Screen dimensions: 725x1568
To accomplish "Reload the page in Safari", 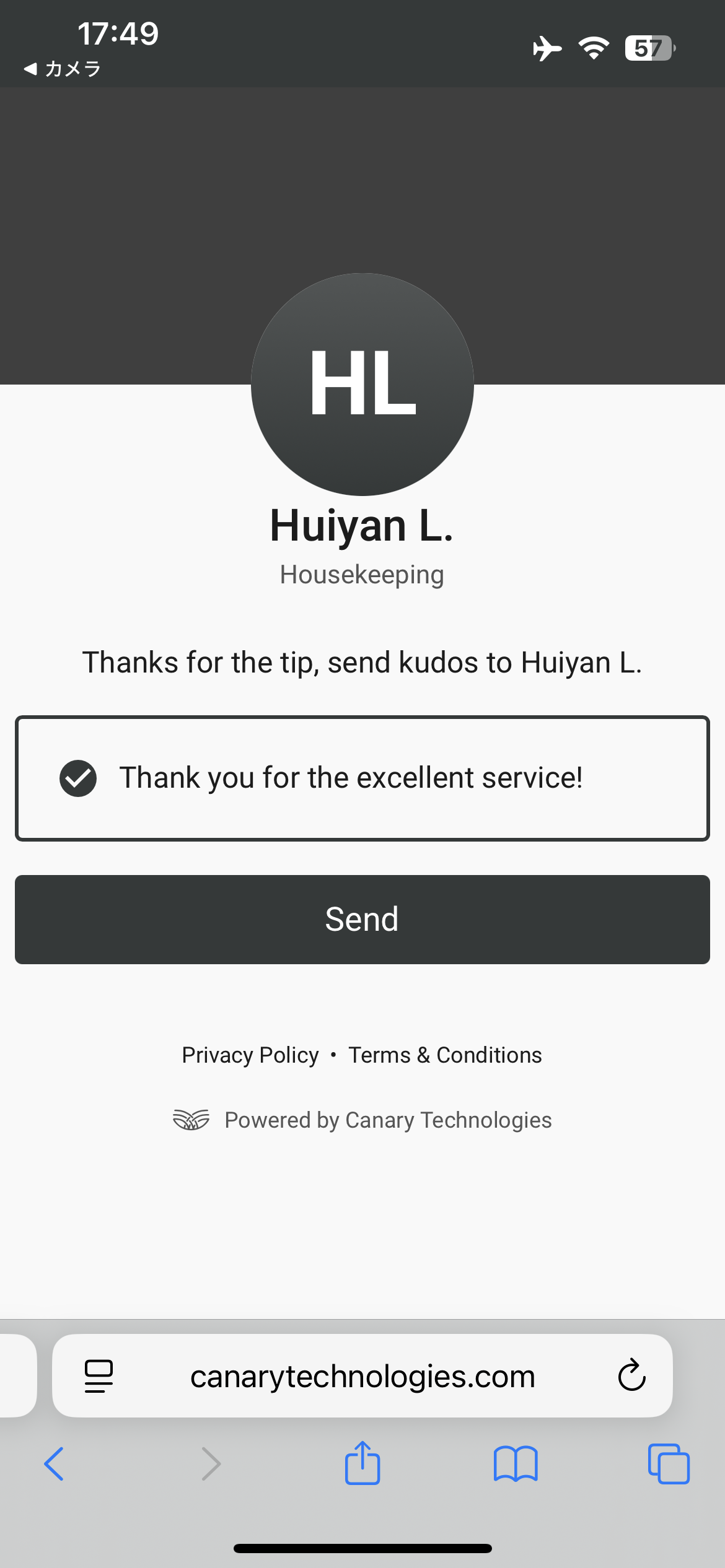I will [x=631, y=1375].
